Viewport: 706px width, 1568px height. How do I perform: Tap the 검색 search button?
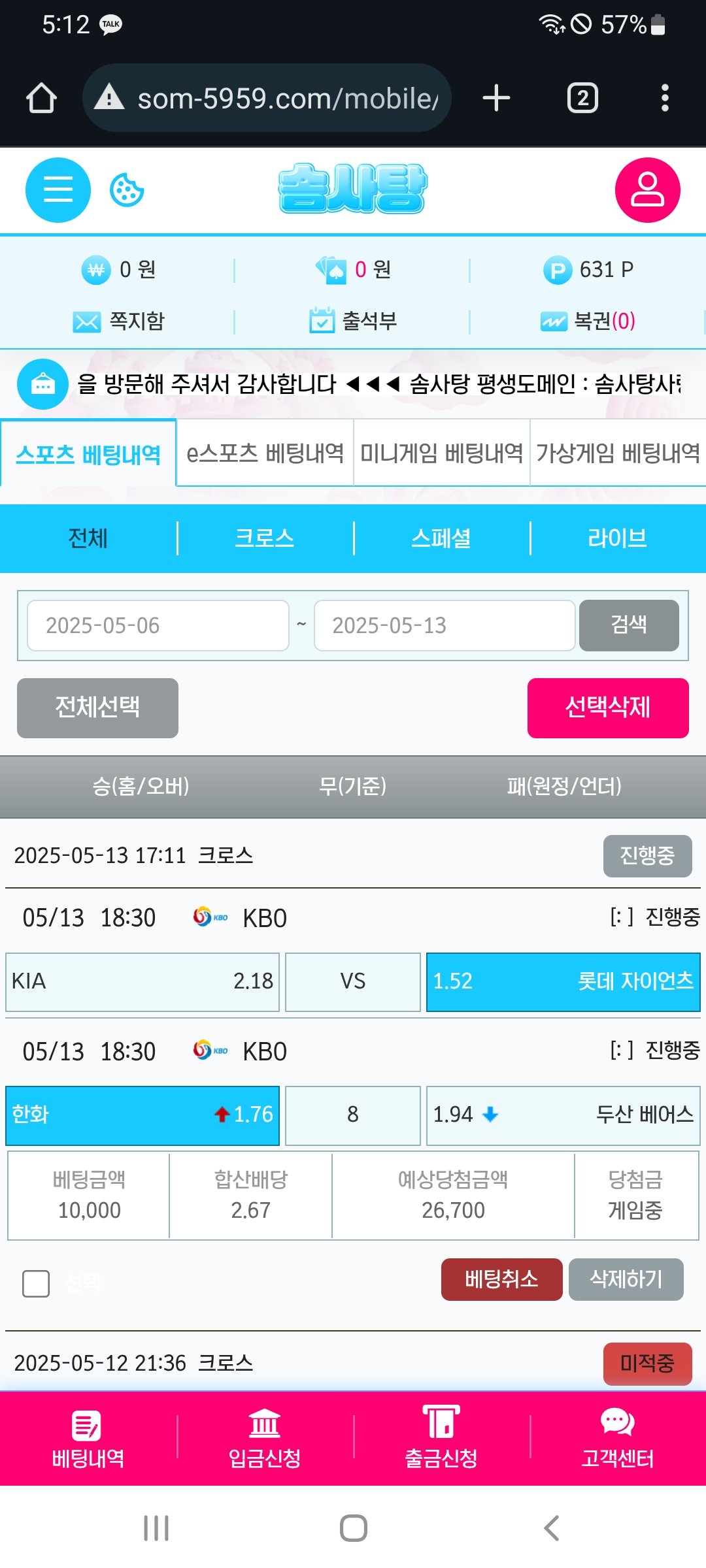pos(628,625)
